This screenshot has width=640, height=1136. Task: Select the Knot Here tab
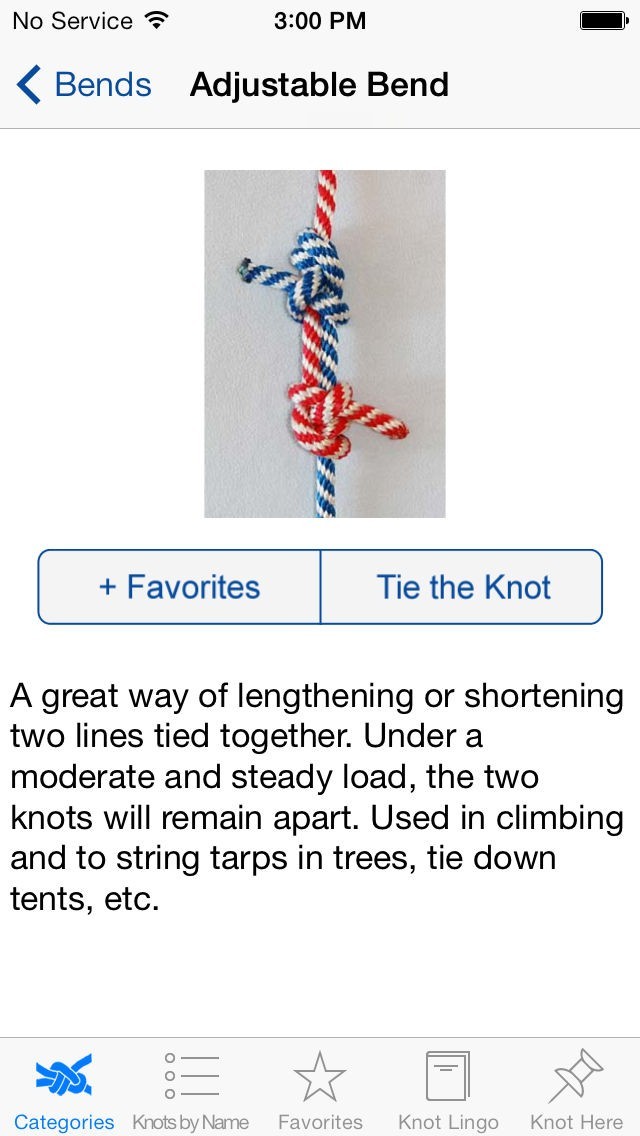[576, 1090]
